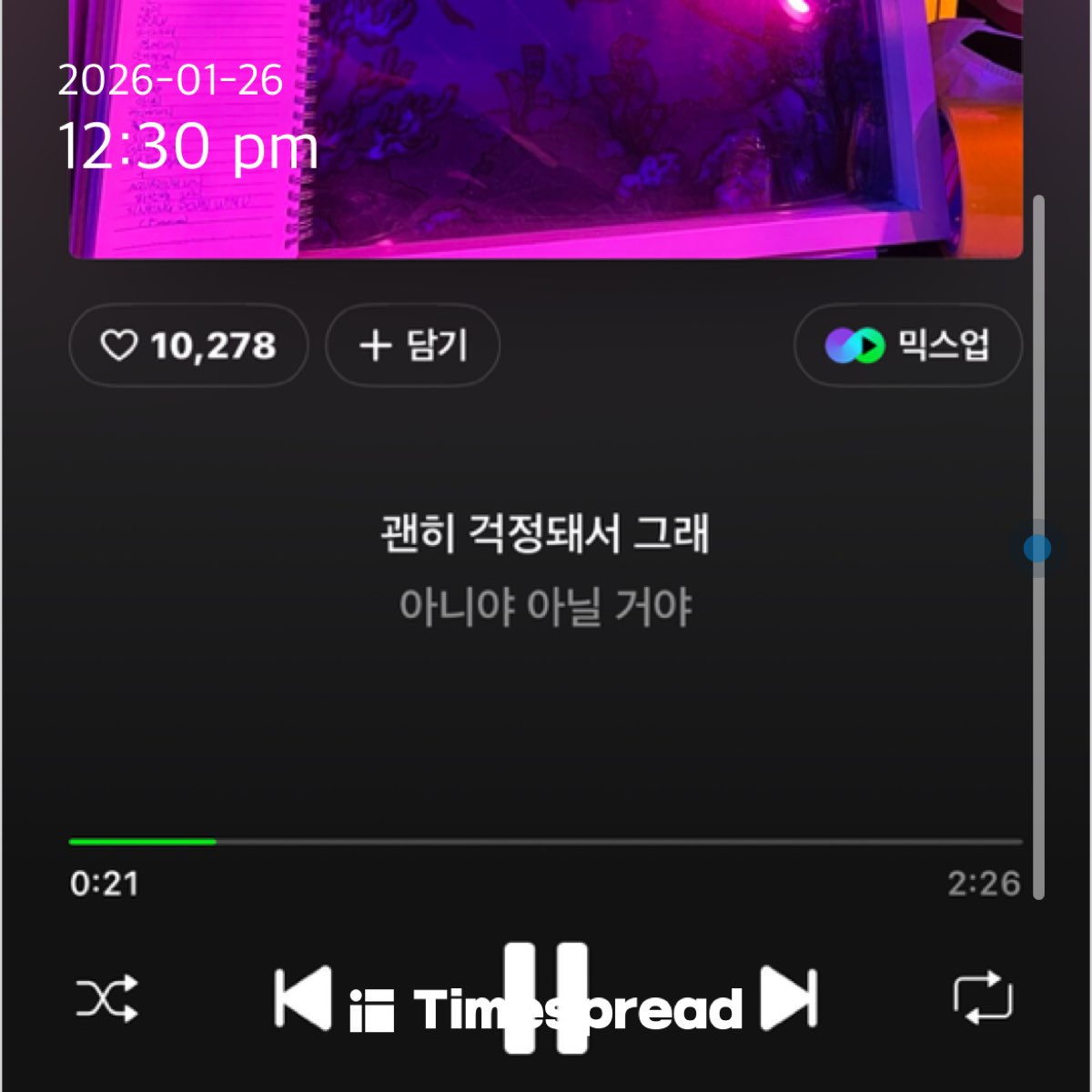
Task: Open the 믹스업 mix-up feature
Action: click(907, 346)
